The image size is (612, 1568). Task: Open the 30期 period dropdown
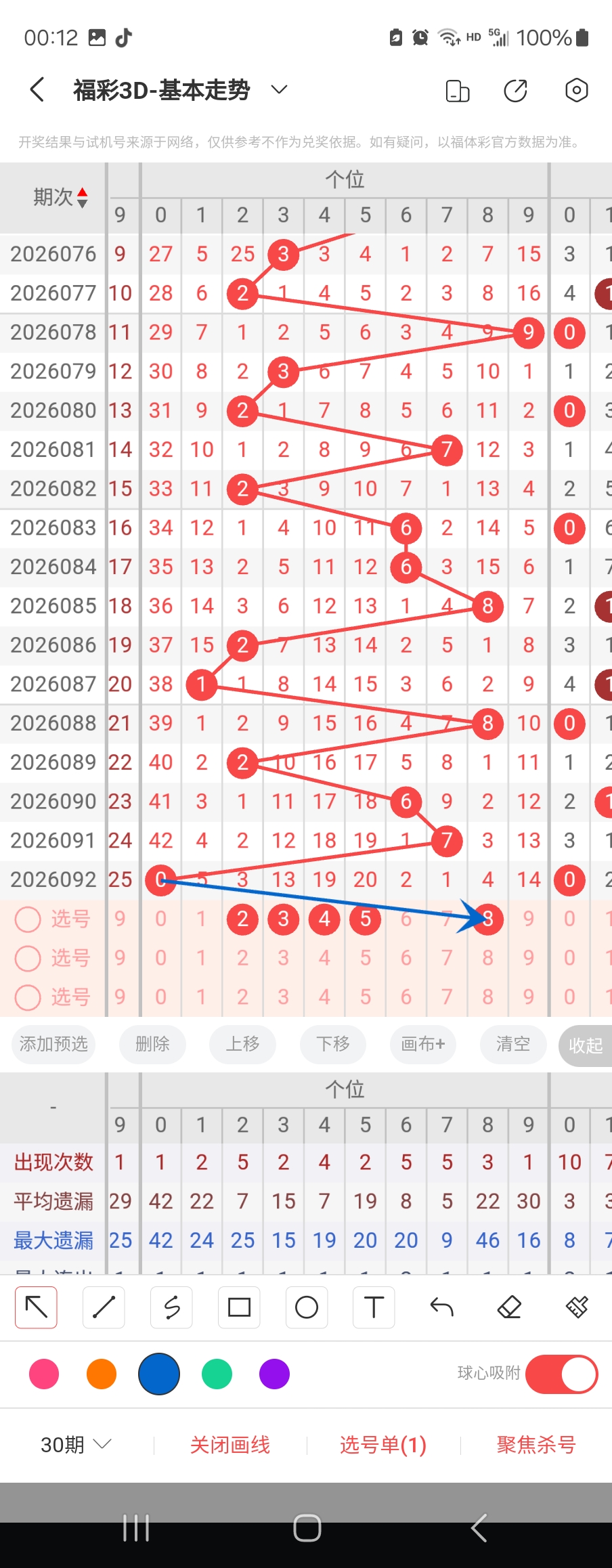(76, 1445)
